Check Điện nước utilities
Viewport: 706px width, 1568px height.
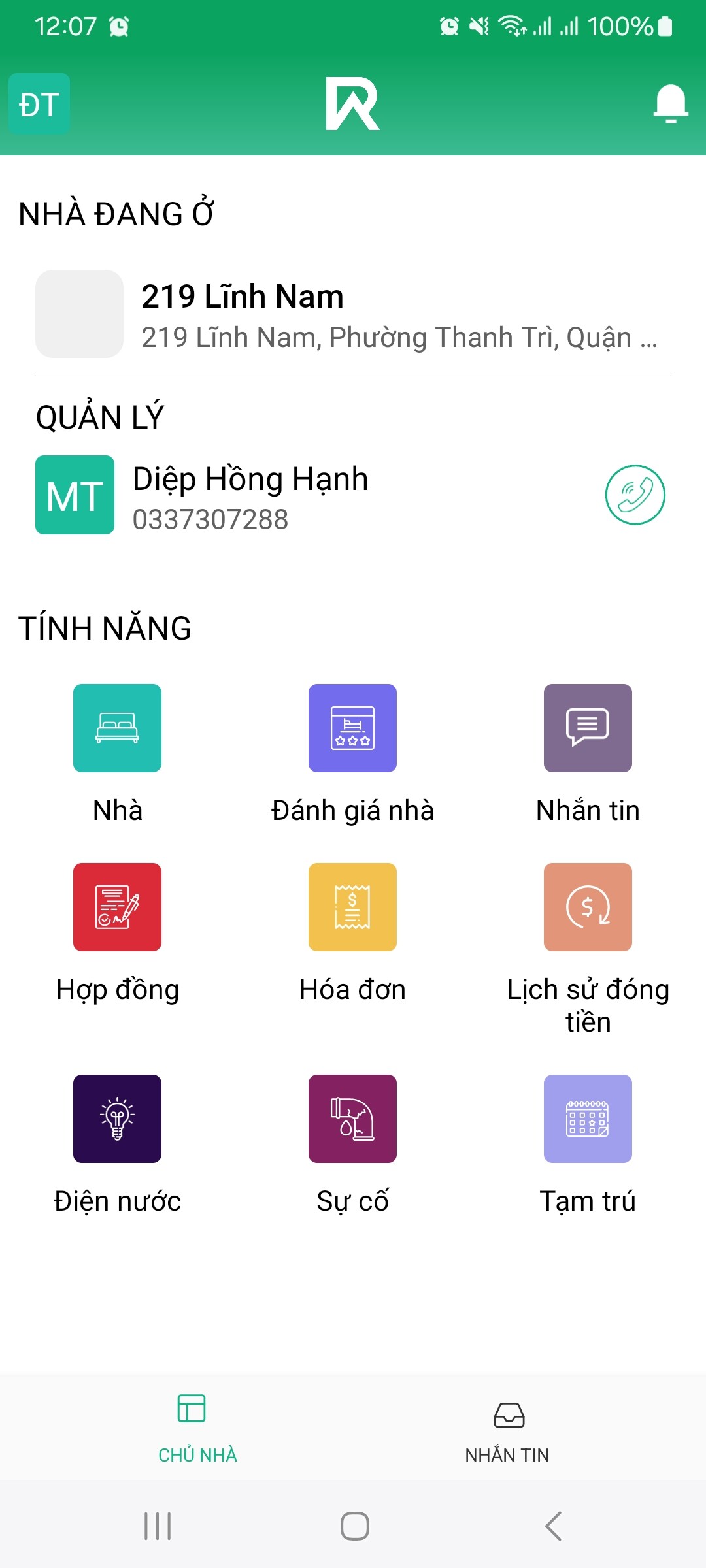(118, 1119)
